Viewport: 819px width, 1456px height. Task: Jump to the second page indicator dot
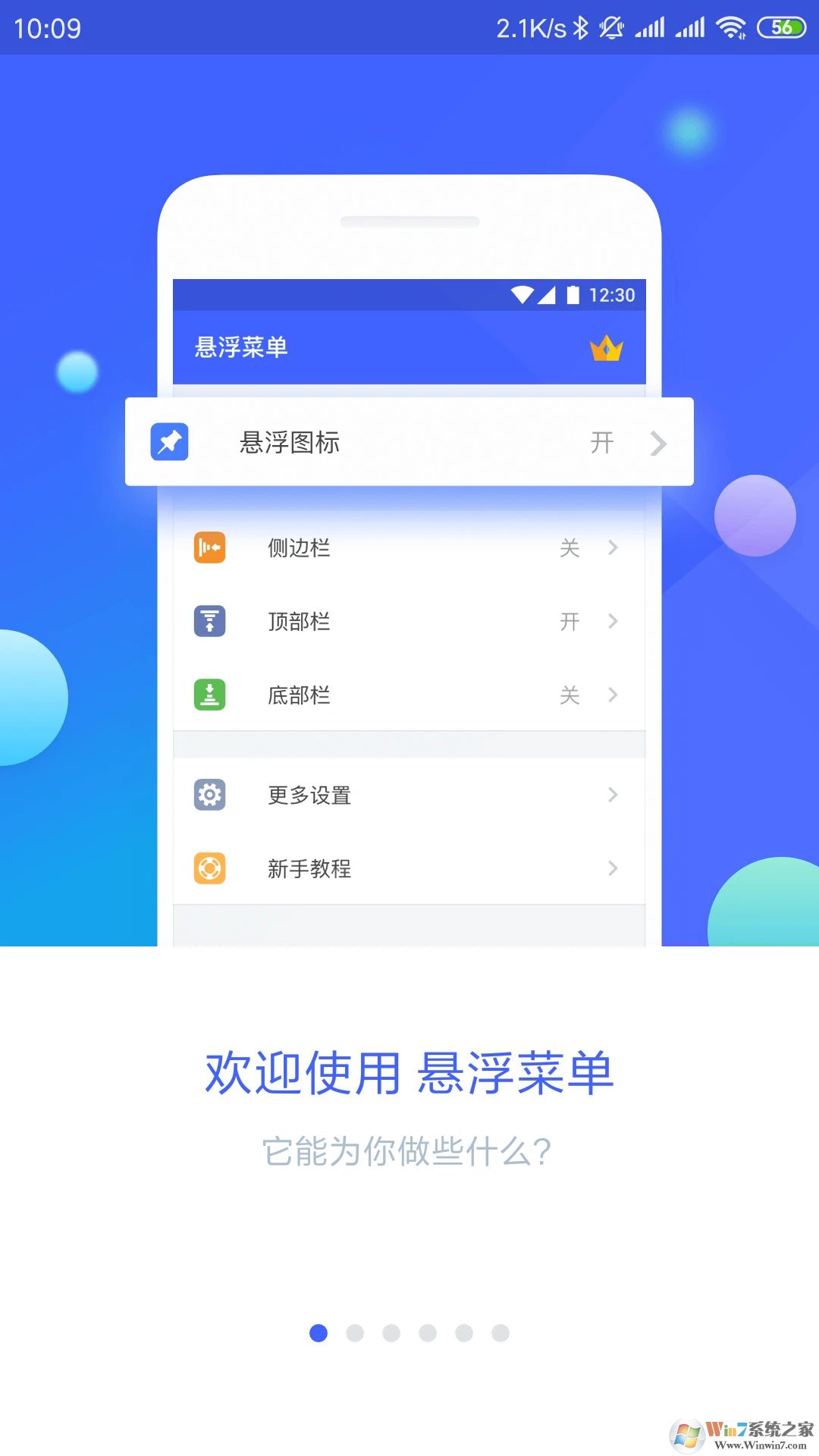(355, 1332)
